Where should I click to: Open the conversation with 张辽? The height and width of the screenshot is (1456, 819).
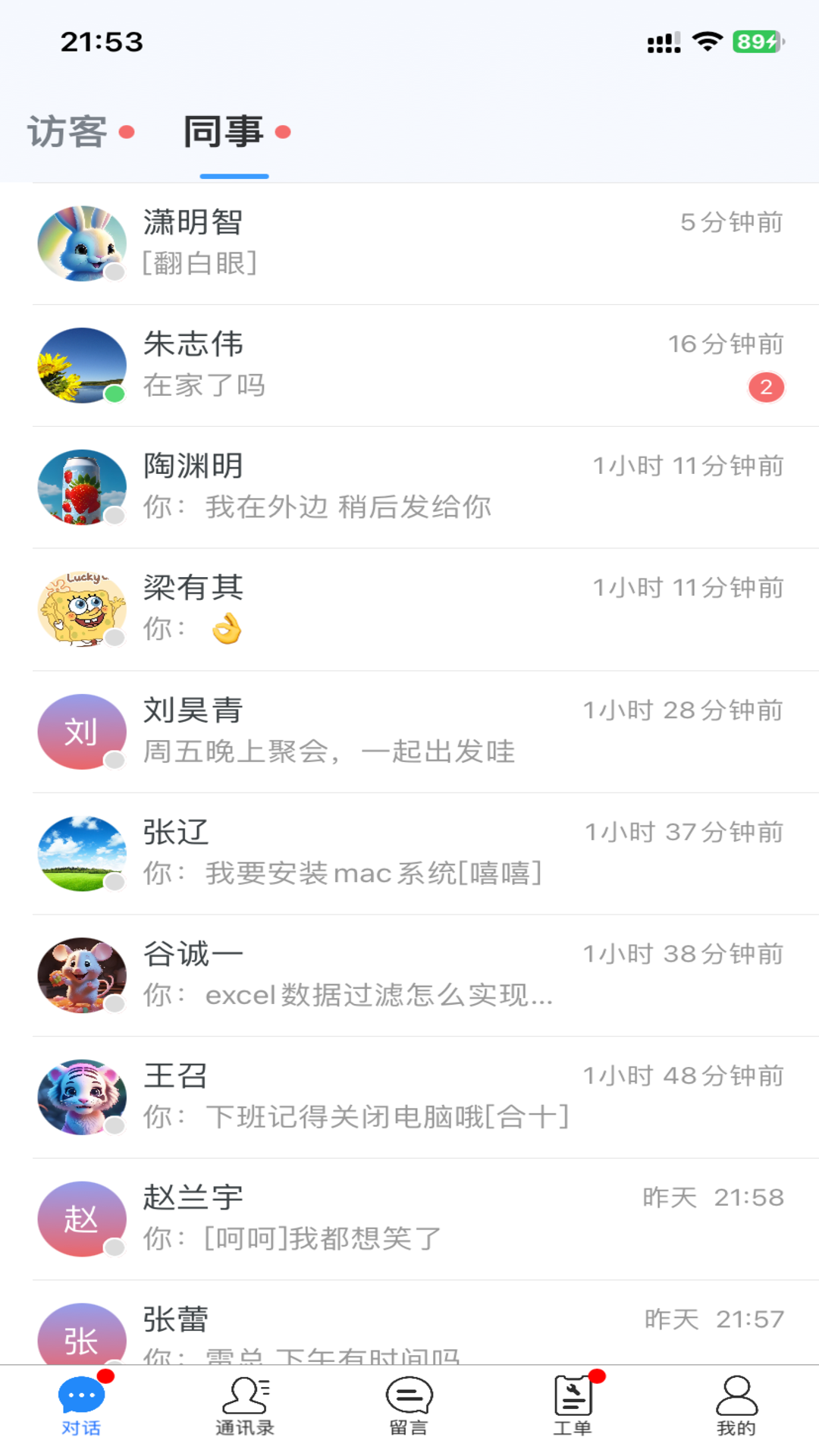coord(409,852)
